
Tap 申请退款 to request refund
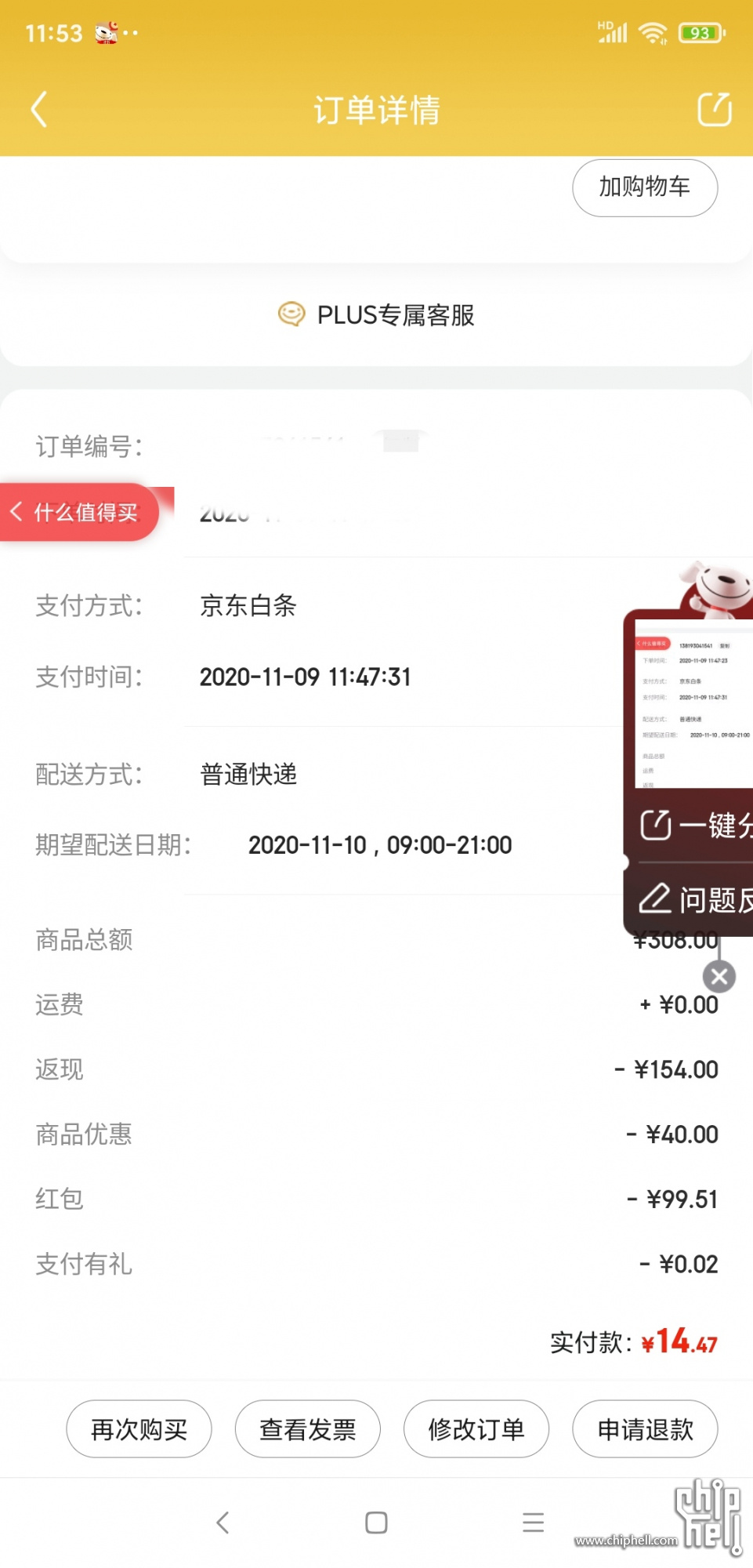pos(645,1429)
